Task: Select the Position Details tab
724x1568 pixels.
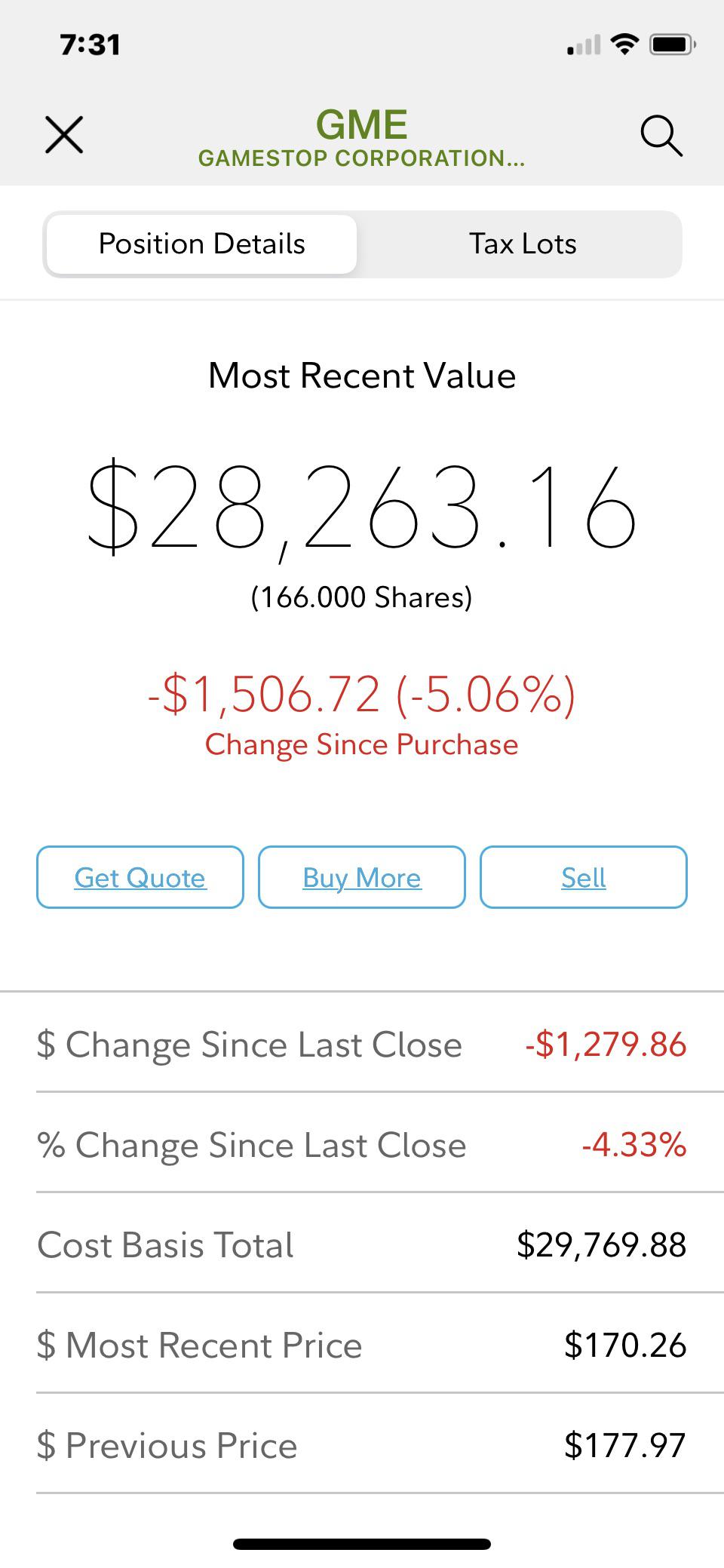Action: point(201,244)
